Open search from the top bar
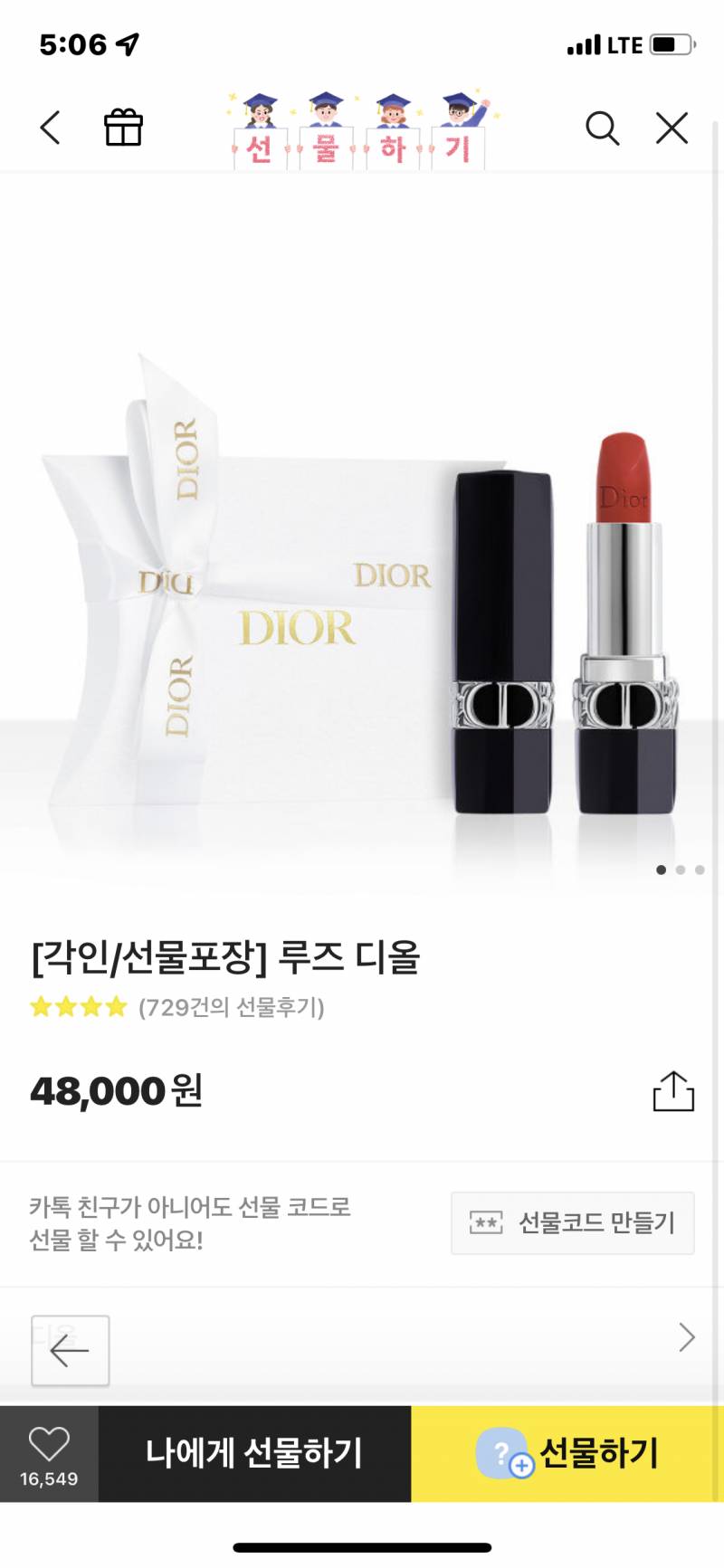Screen dimensions: 724x1568 [x=603, y=128]
